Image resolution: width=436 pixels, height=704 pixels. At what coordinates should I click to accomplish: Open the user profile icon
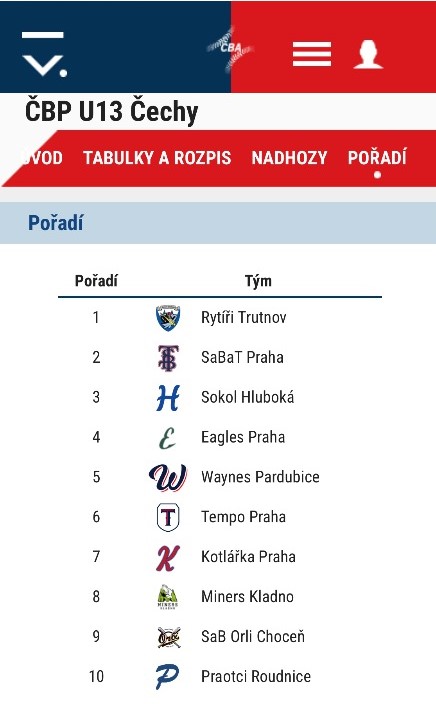point(368,54)
